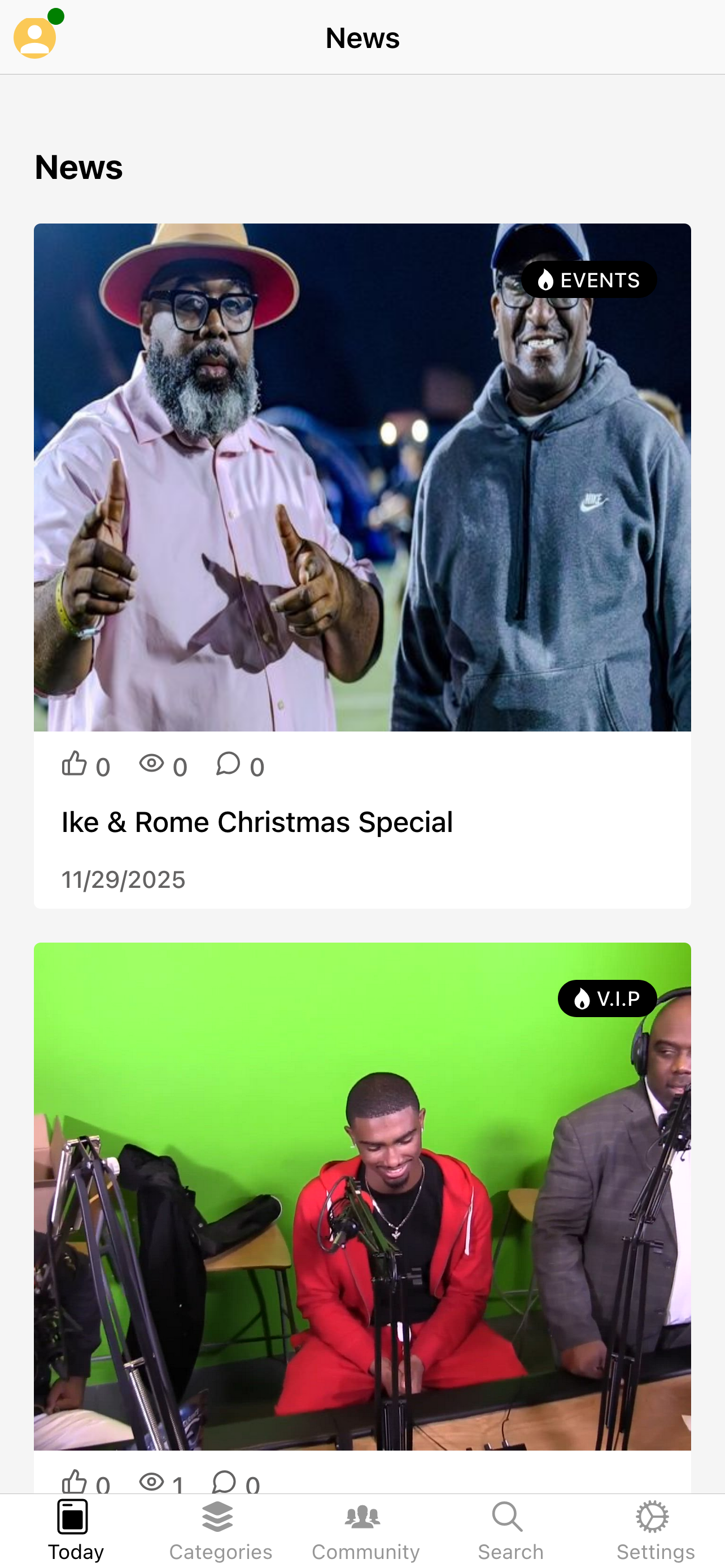Open the Settings tab
The image size is (725, 1568).
655,1530
